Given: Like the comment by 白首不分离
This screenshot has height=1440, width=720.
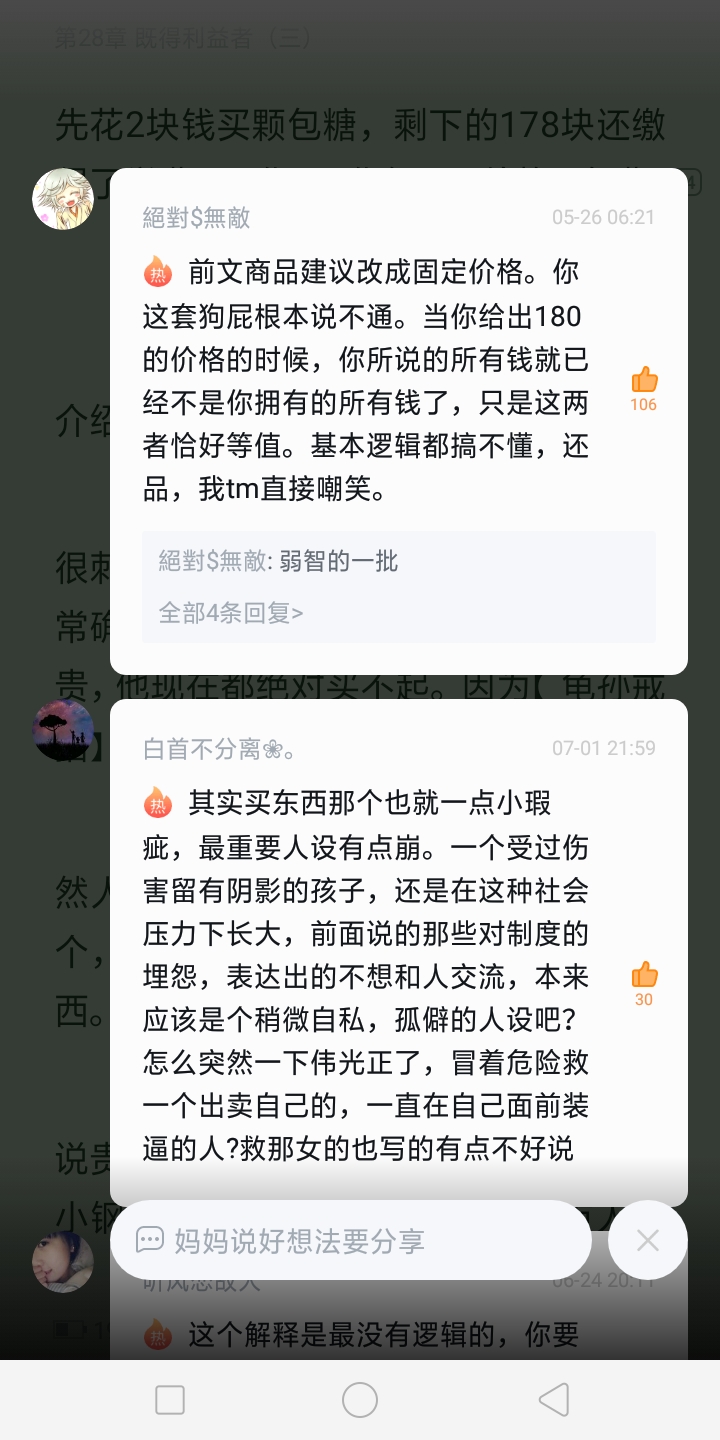Looking at the screenshot, I should 644,976.
